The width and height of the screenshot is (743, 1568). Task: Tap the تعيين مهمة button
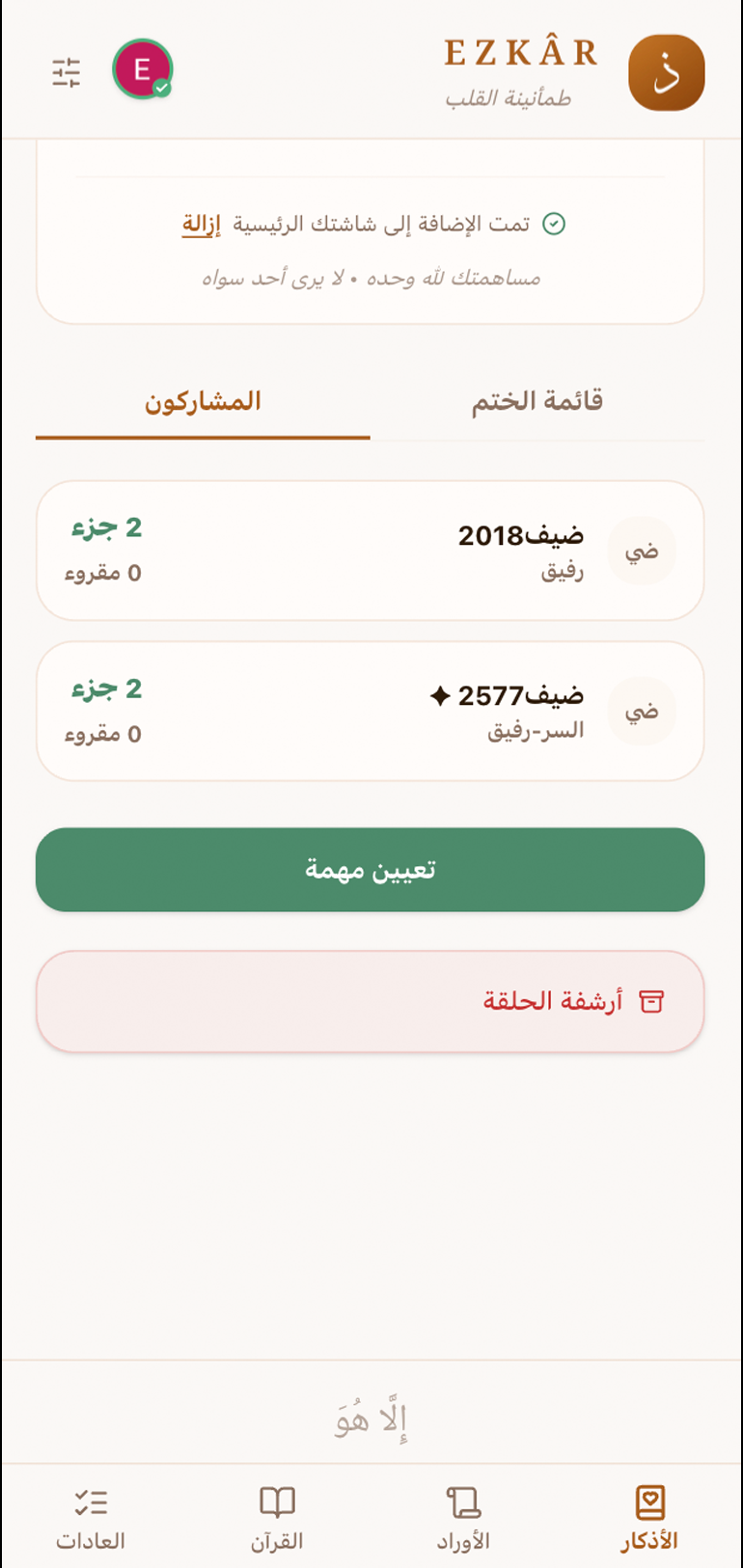(371, 870)
